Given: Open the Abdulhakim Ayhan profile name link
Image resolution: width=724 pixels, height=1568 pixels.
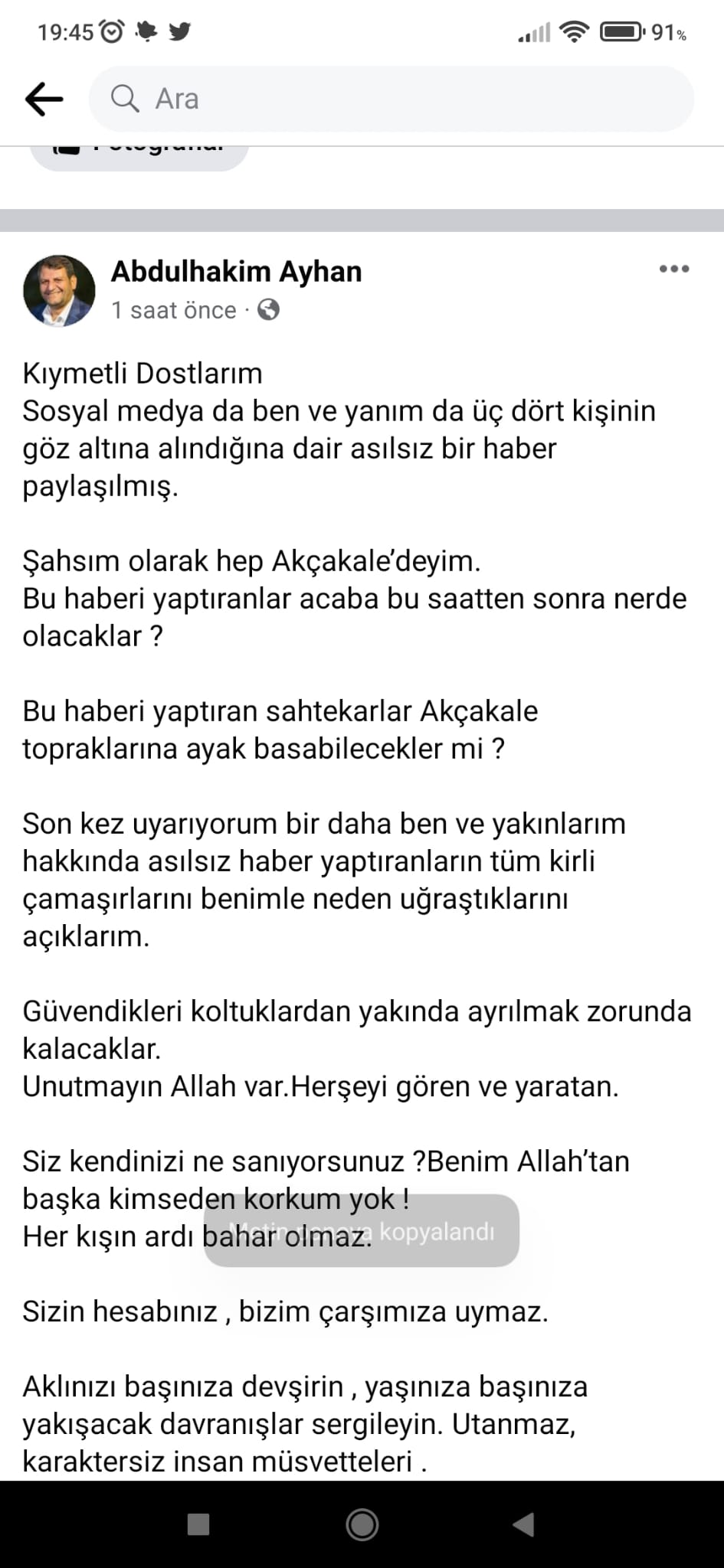Looking at the screenshot, I should [x=236, y=272].
